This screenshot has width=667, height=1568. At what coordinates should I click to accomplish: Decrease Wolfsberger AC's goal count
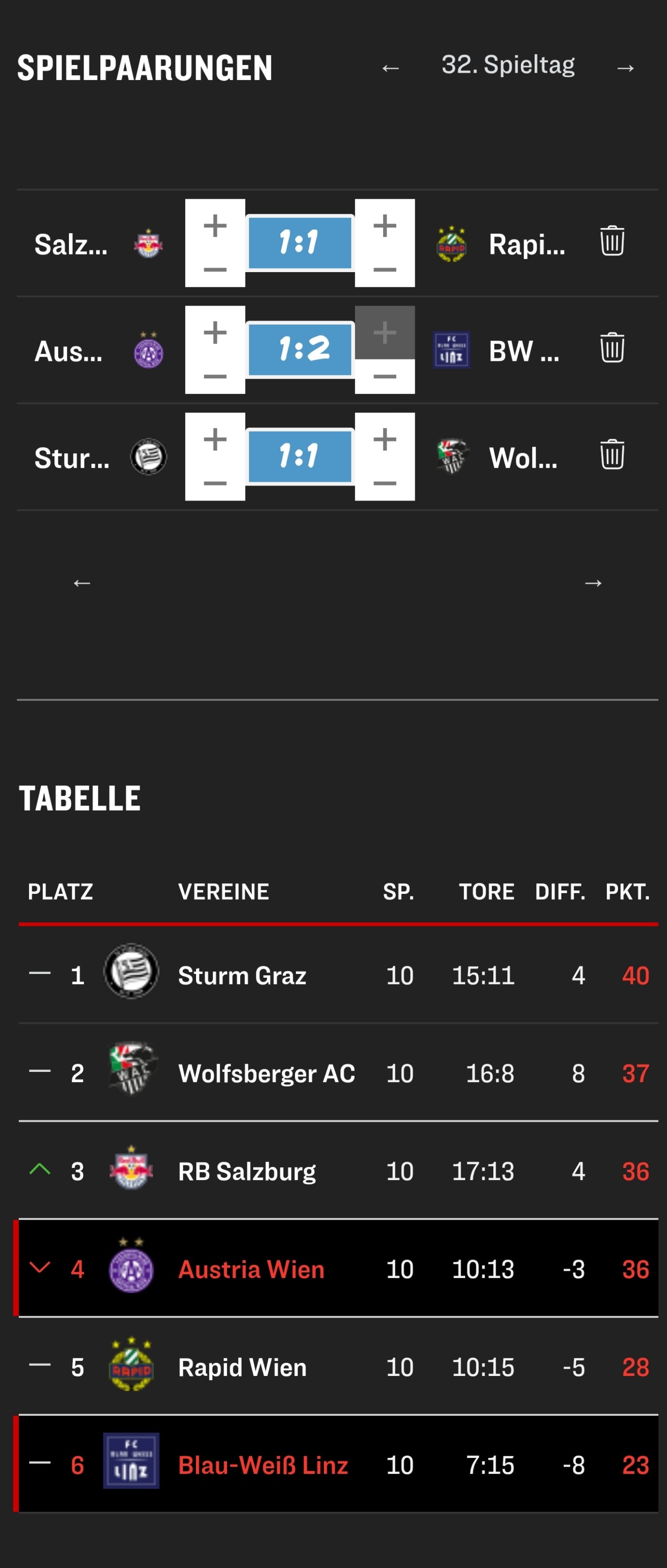click(x=385, y=483)
